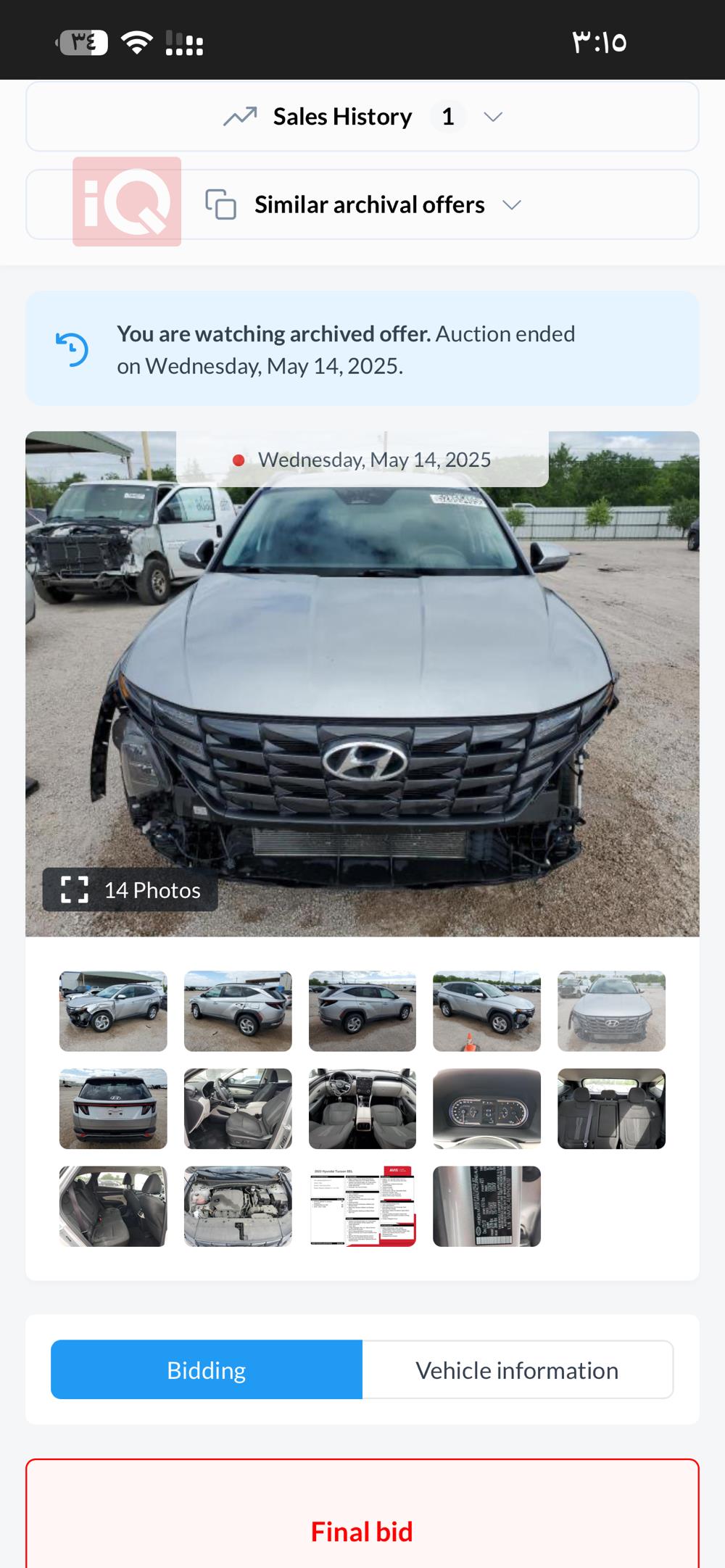
Task: View the instrument cluster photo thumbnail
Action: (x=486, y=1108)
